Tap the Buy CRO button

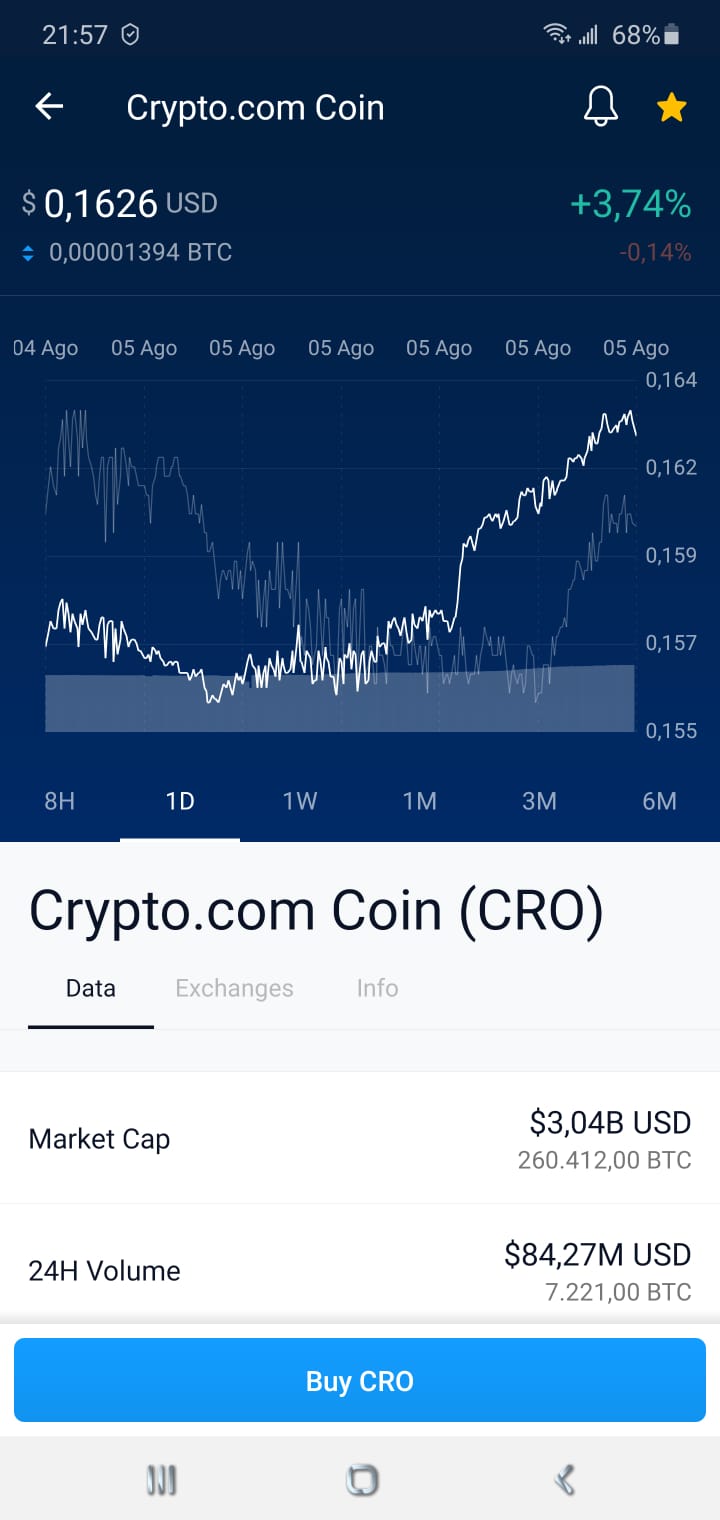coord(360,1381)
